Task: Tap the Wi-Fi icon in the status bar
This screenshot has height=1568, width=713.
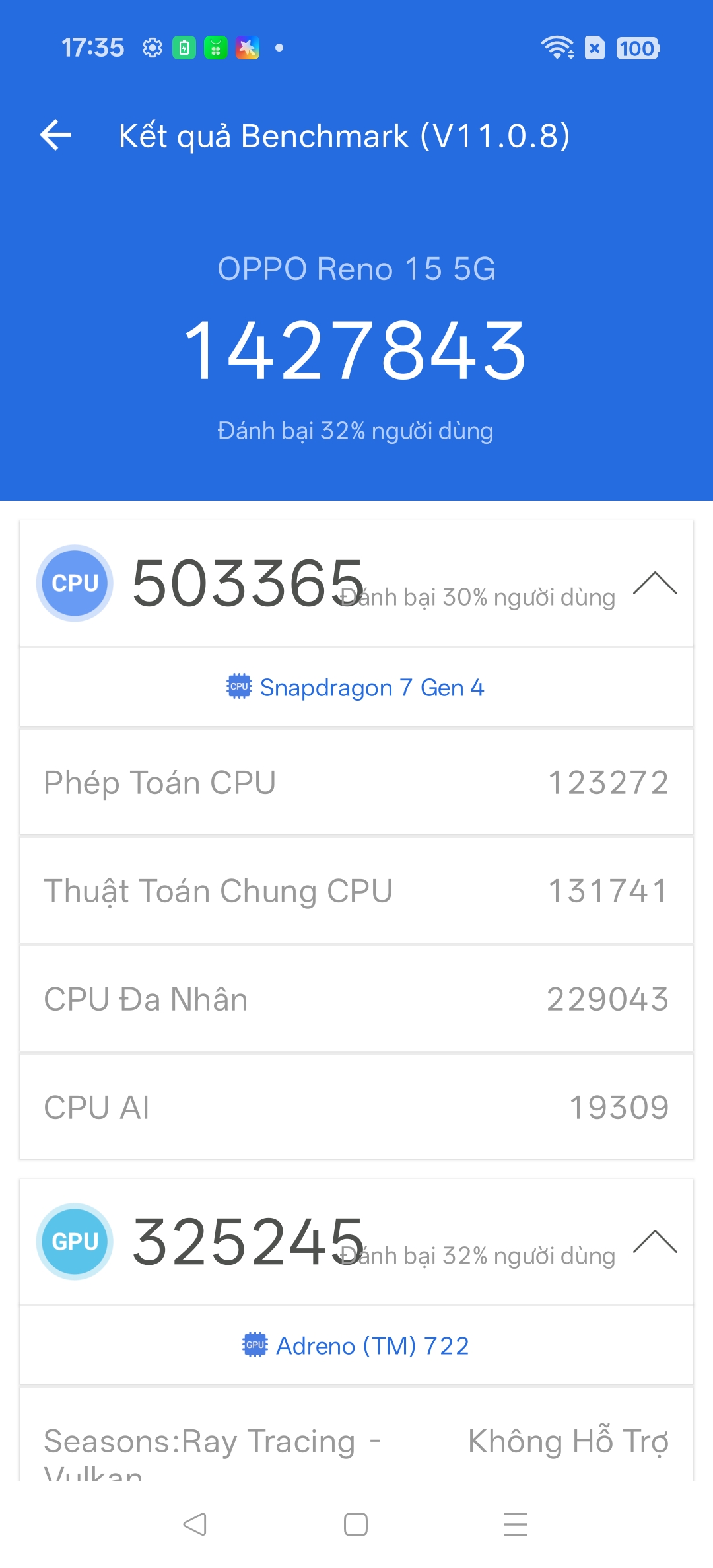Action: click(558, 48)
